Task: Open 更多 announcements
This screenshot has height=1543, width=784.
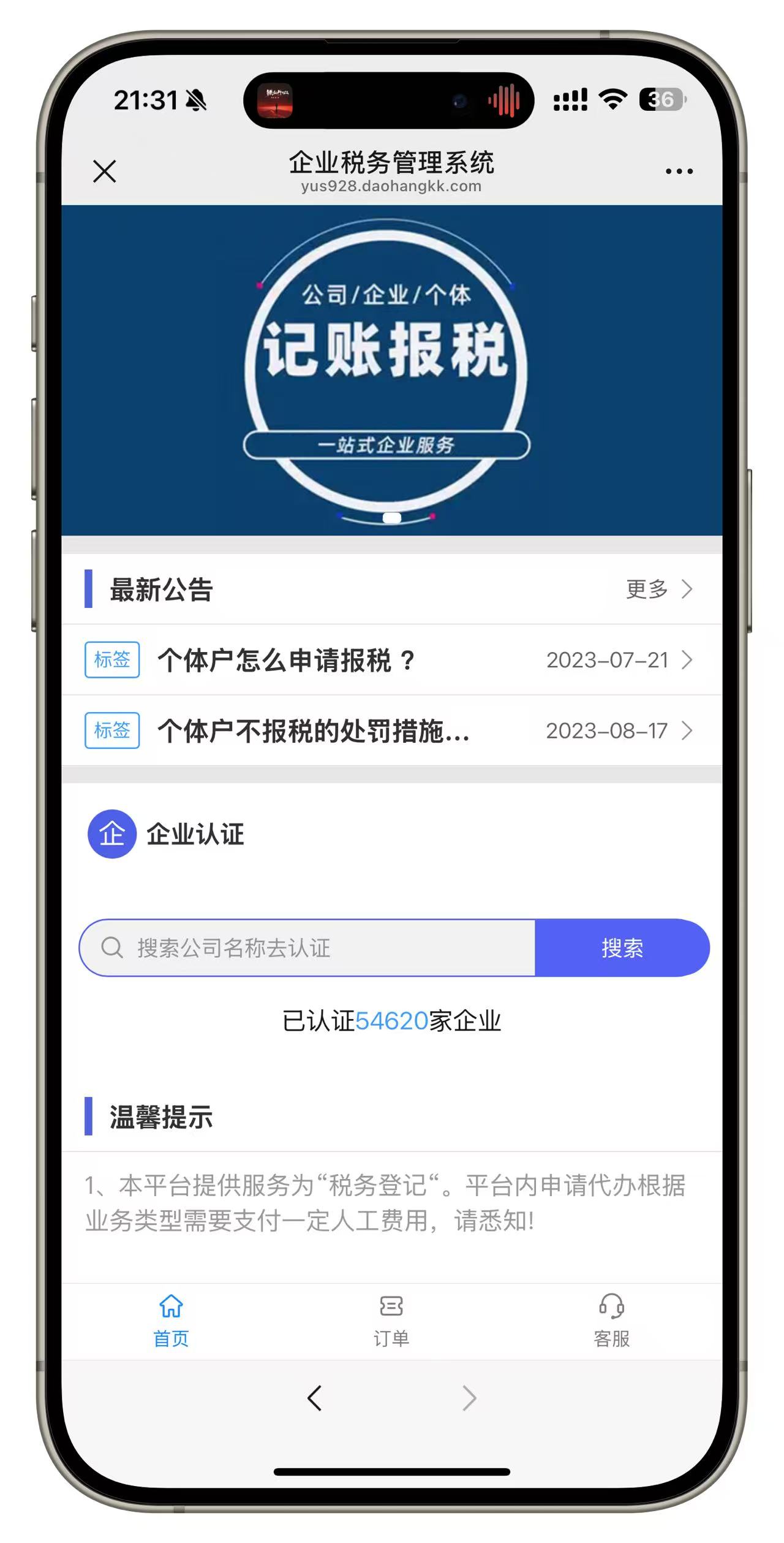Action: tap(658, 589)
